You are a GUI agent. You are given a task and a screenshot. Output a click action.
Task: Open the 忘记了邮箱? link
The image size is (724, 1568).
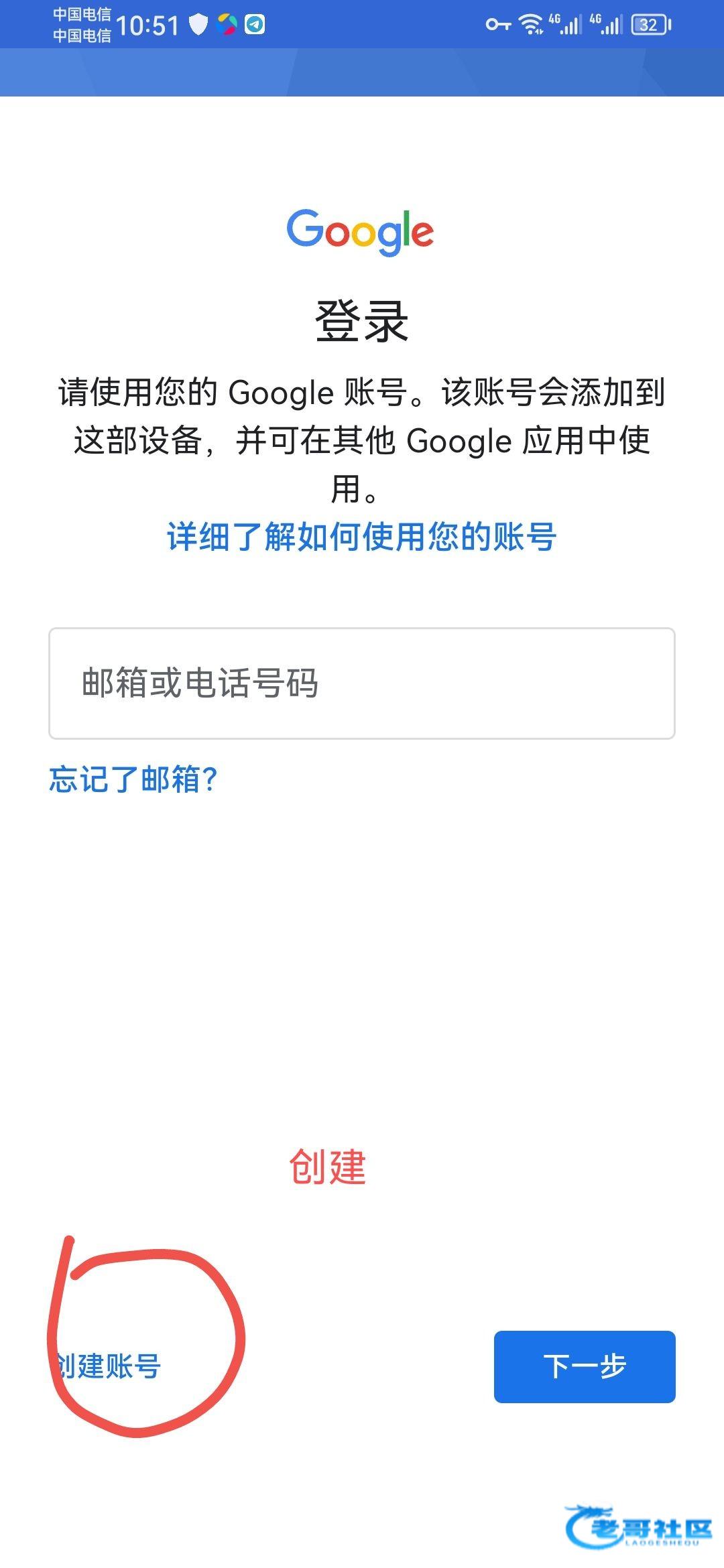coord(133,779)
